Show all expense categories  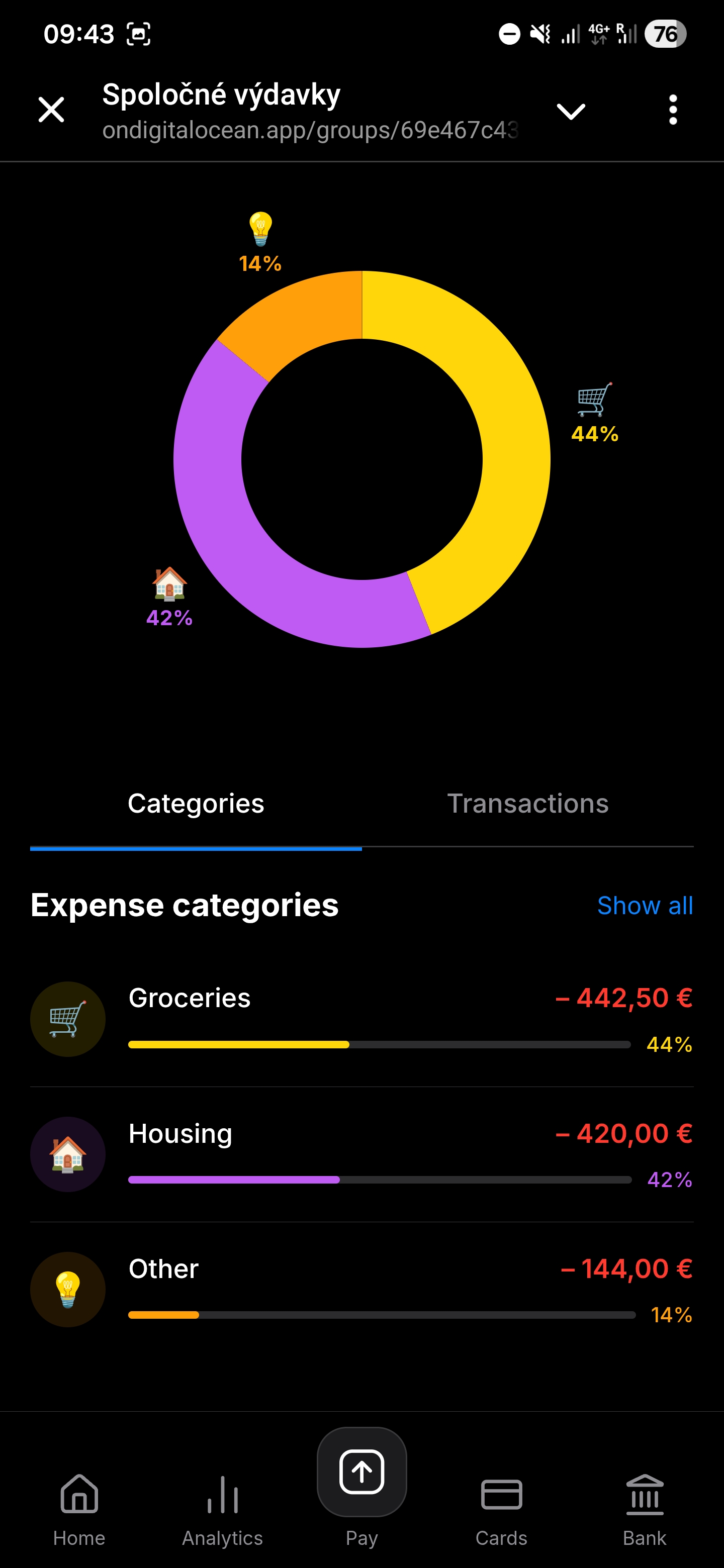point(644,905)
